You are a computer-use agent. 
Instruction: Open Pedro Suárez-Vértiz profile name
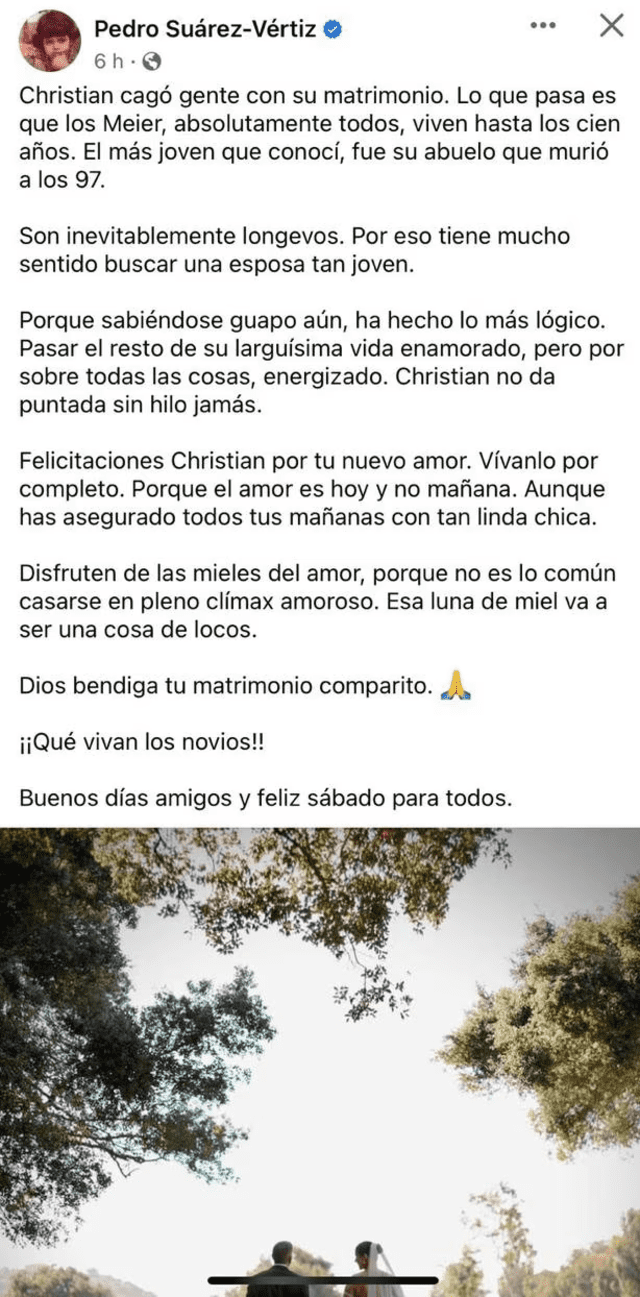coord(205,30)
